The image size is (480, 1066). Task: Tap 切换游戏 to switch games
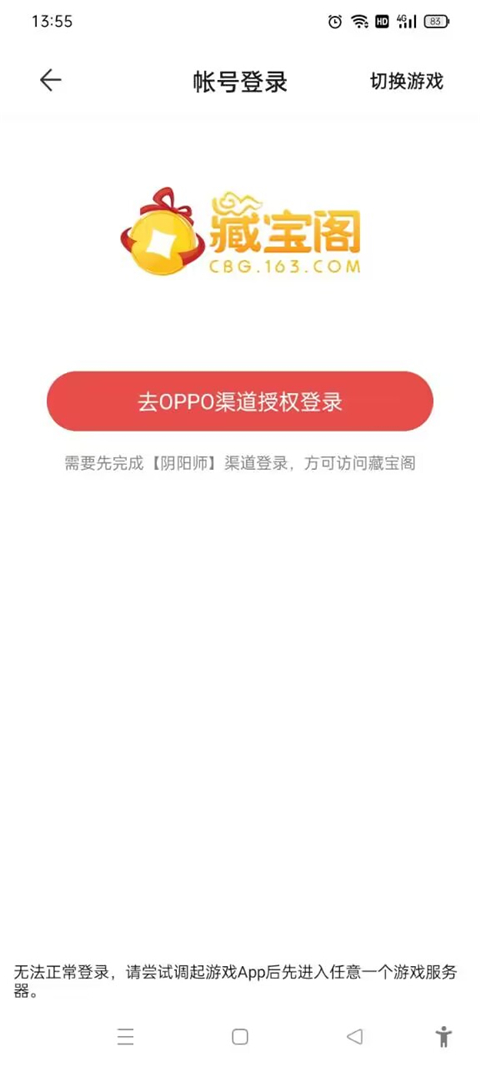pos(407,82)
